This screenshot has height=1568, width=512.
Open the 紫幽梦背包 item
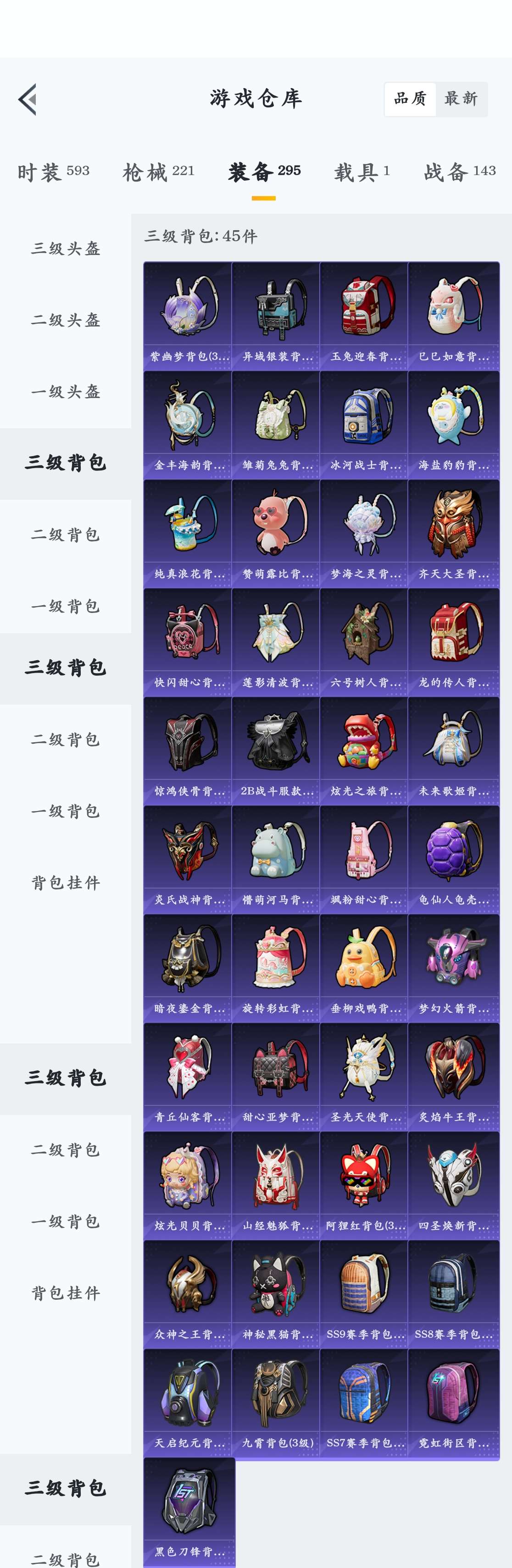pos(188,315)
